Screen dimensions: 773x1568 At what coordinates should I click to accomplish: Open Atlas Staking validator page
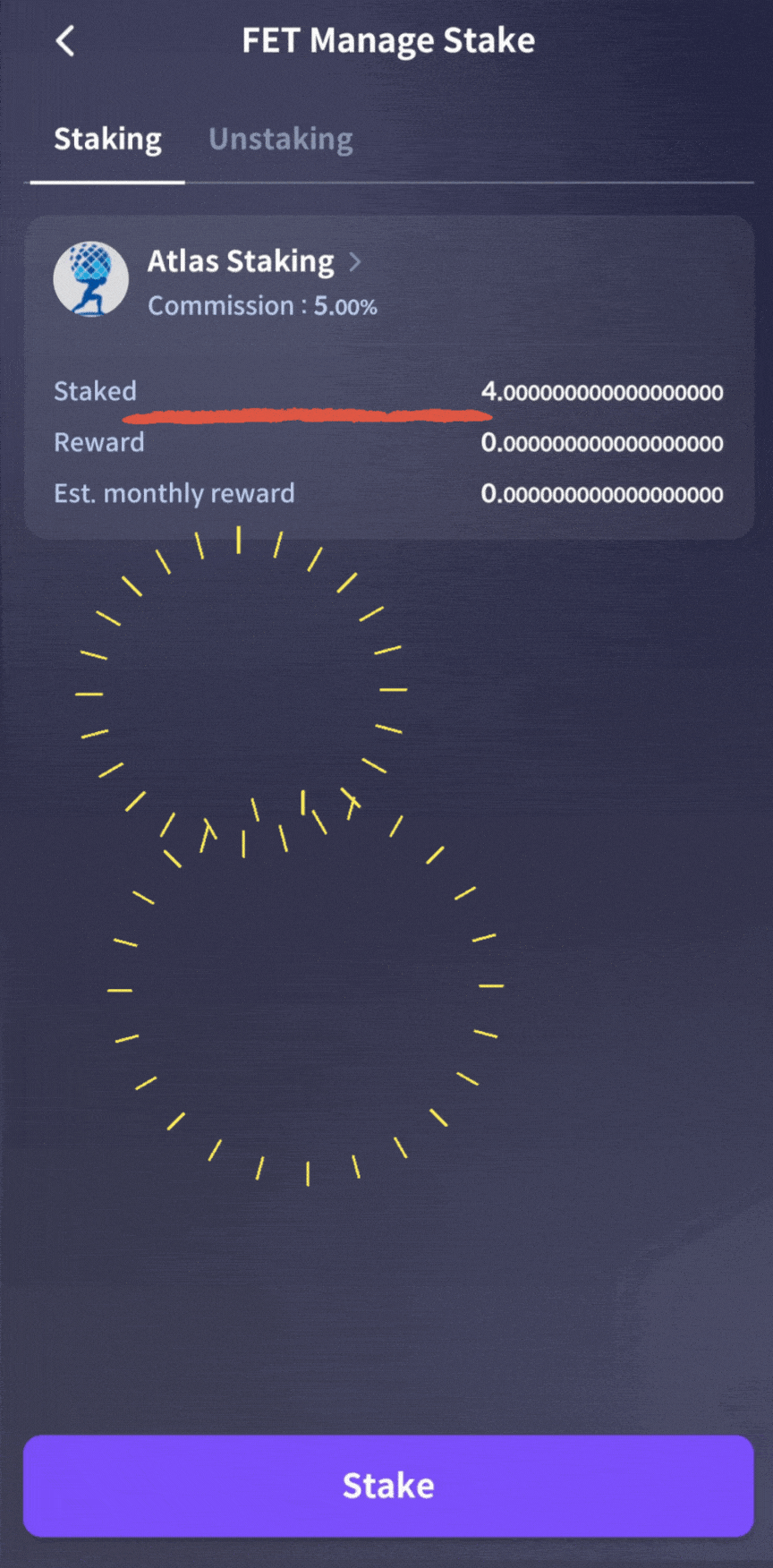[240, 260]
